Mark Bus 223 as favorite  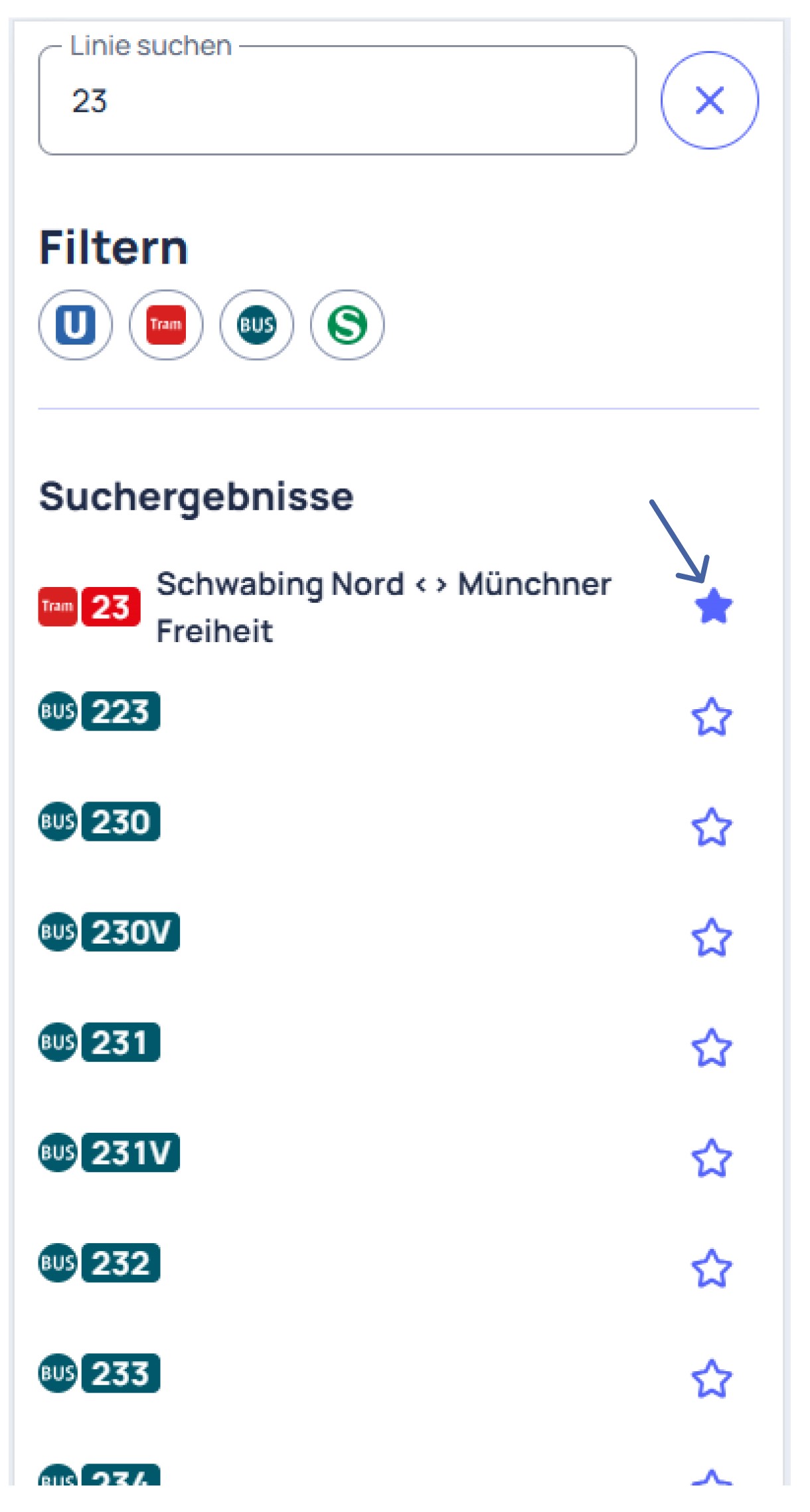point(712,716)
